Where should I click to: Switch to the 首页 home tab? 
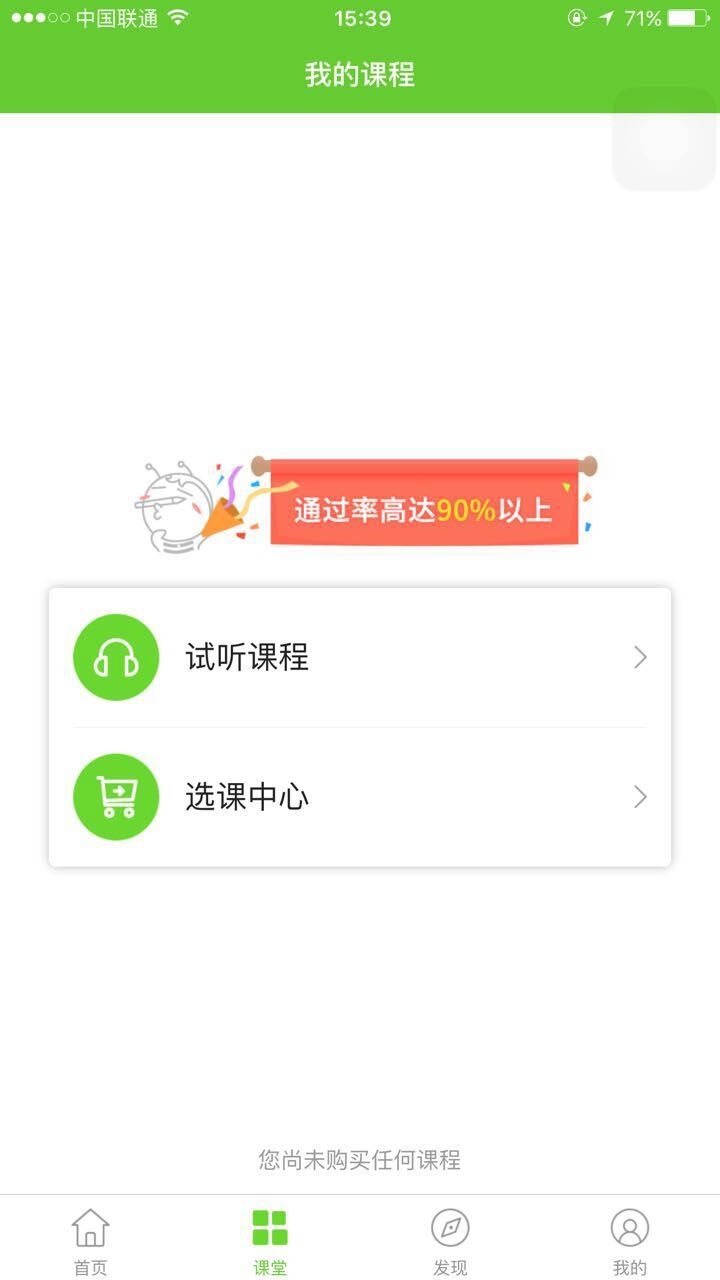90,1240
